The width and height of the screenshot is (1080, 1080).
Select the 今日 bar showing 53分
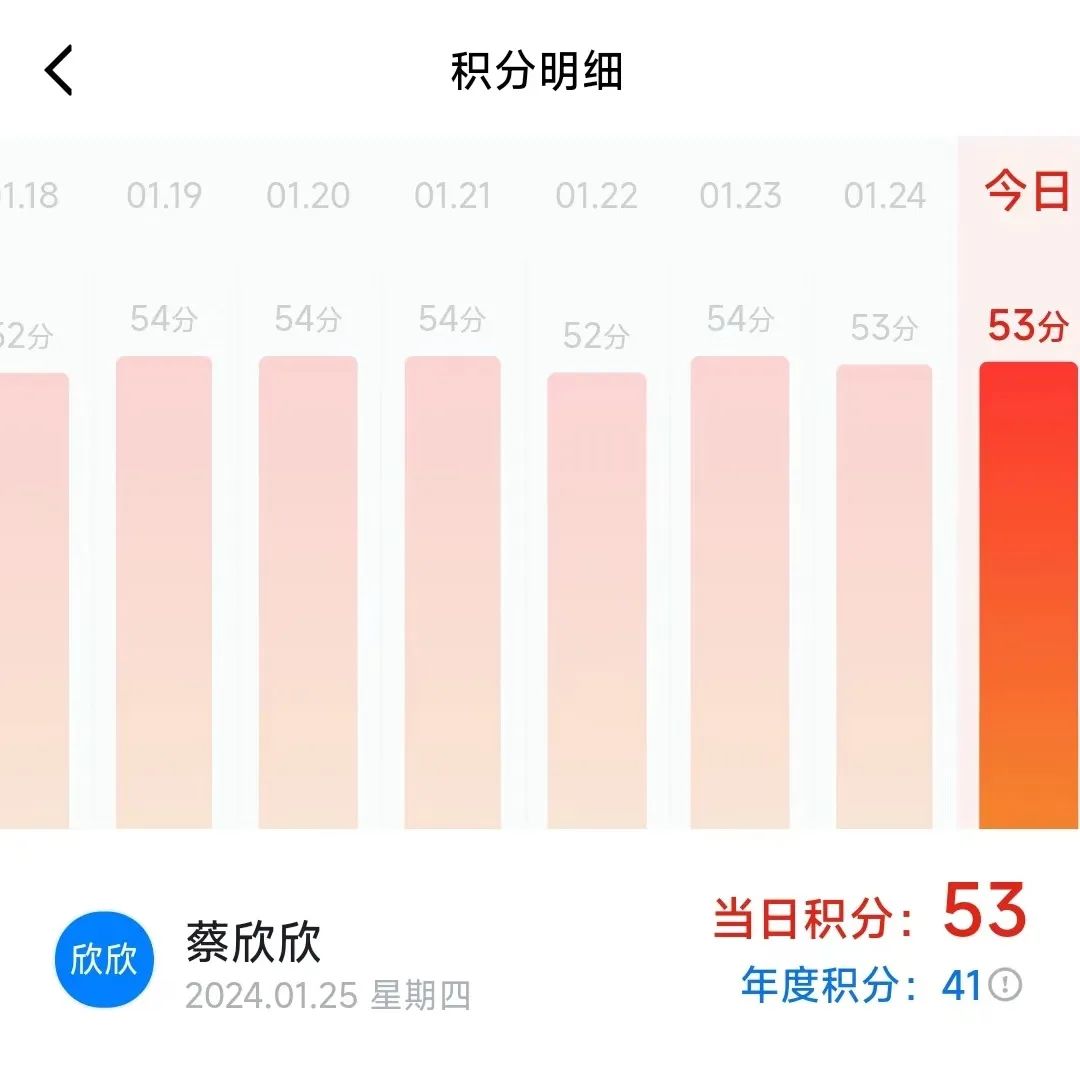pos(1028,596)
